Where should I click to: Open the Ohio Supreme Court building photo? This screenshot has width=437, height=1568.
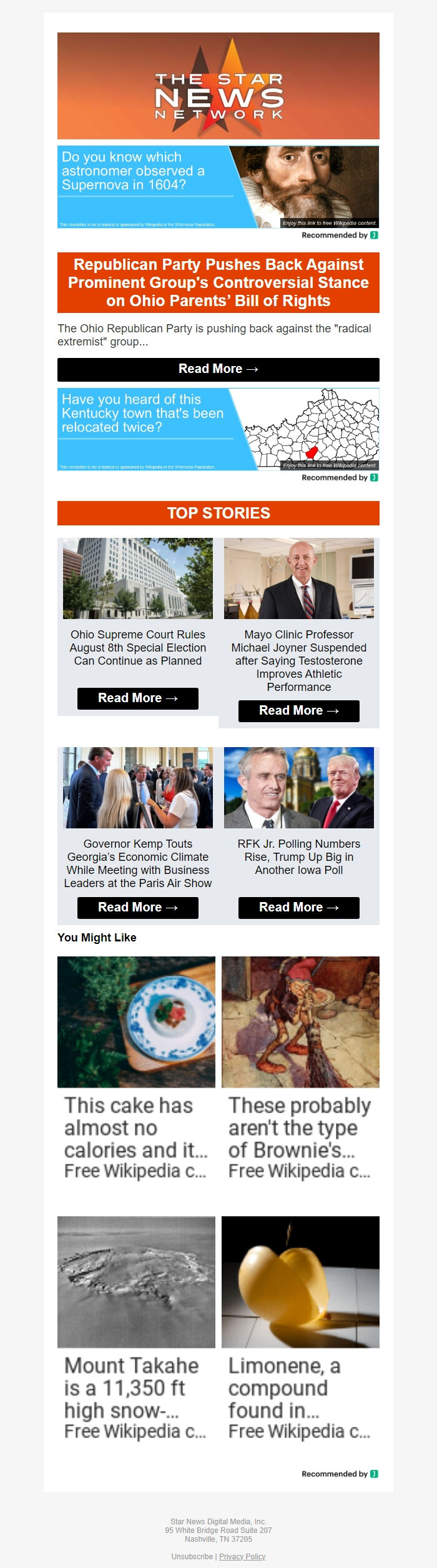(137, 578)
